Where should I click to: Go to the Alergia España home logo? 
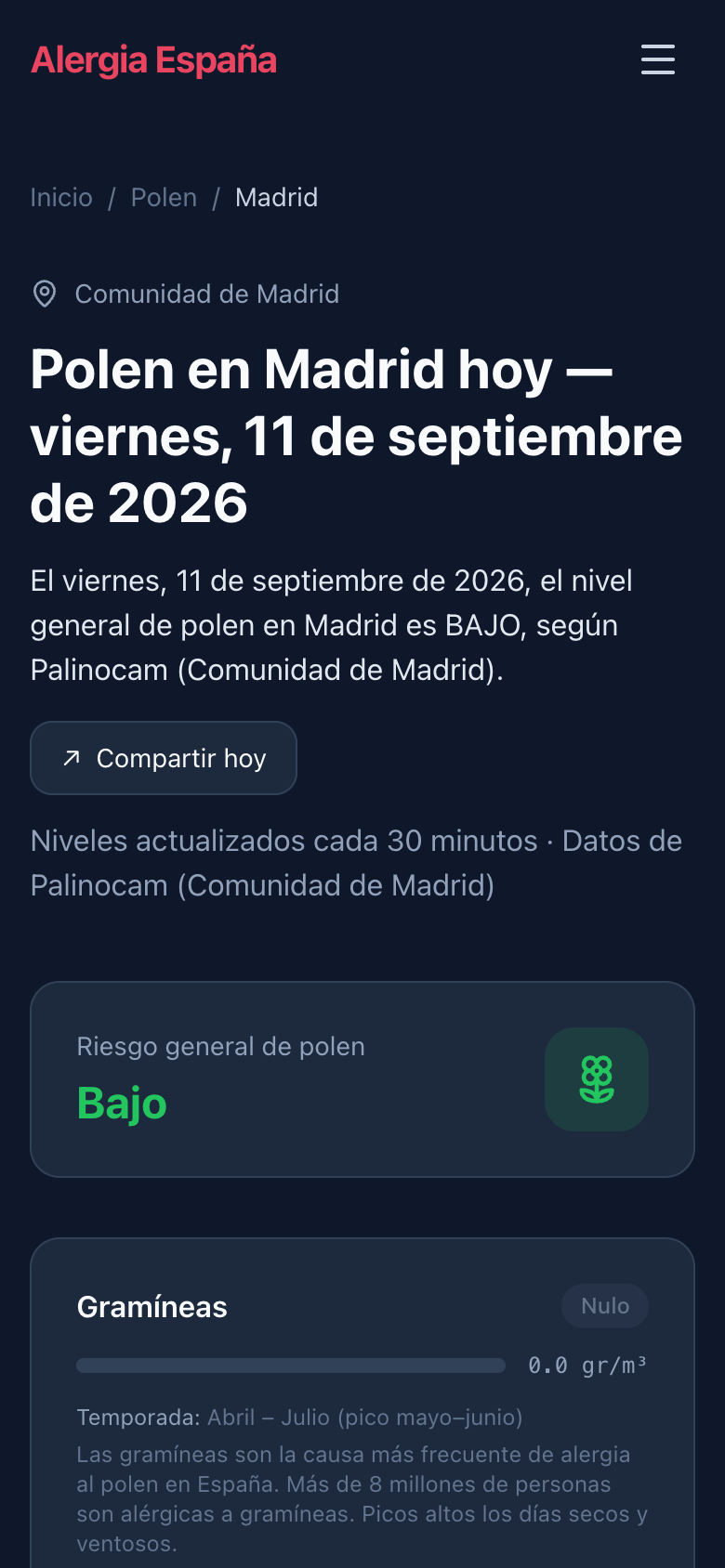[x=153, y=60]
